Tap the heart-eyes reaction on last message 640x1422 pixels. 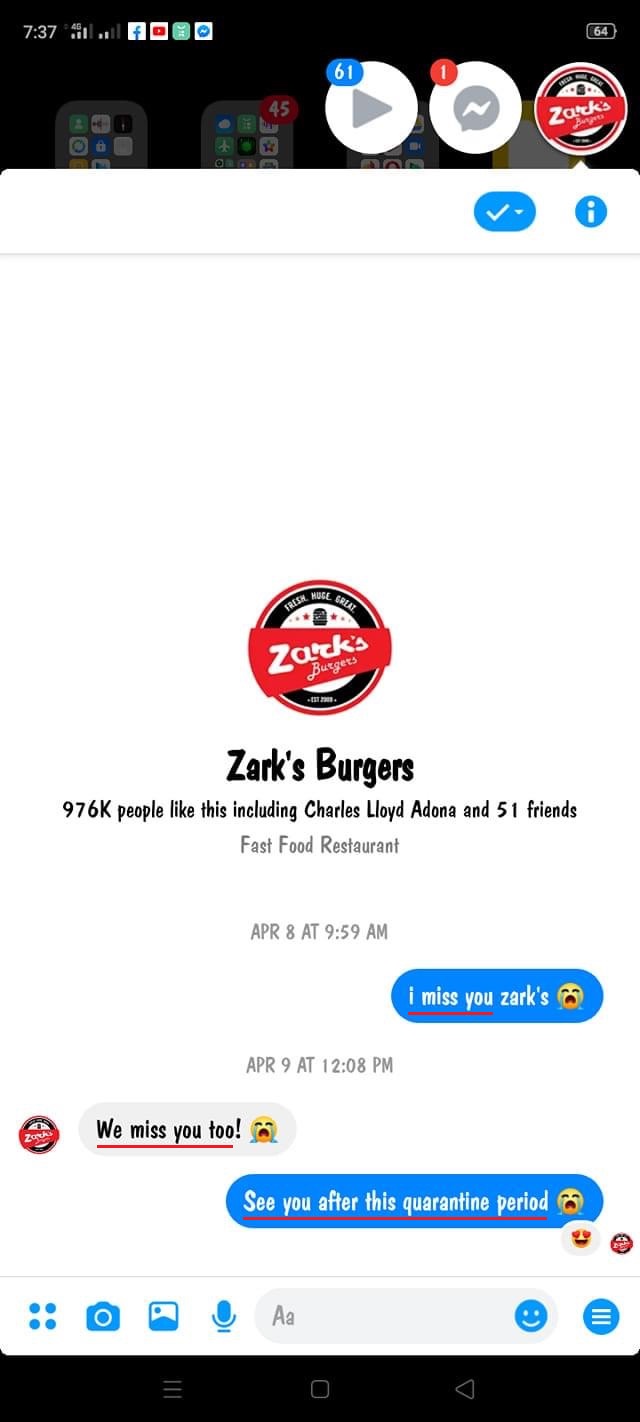point(581,1239)
